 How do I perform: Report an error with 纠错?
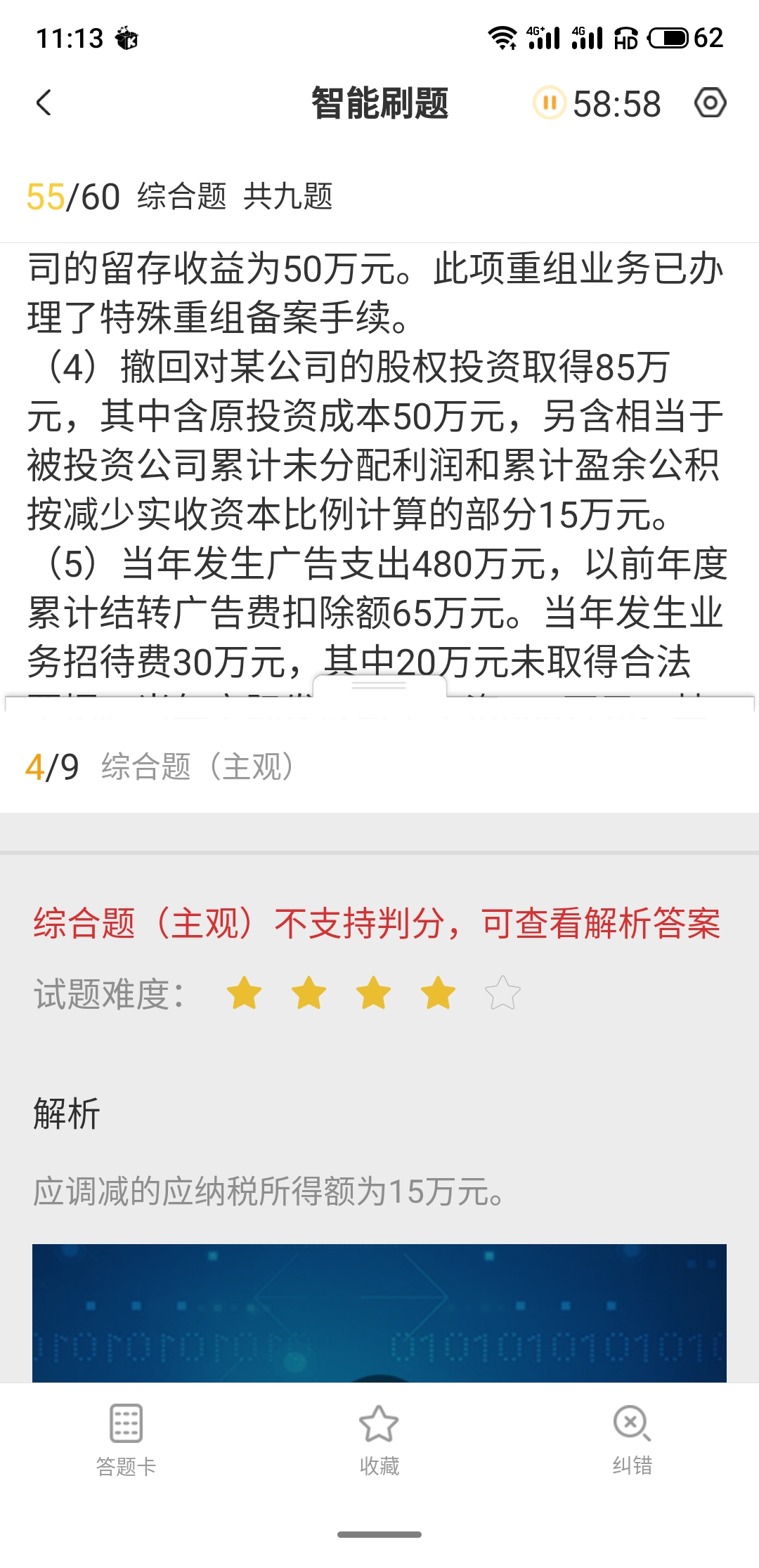point(632,1439)
